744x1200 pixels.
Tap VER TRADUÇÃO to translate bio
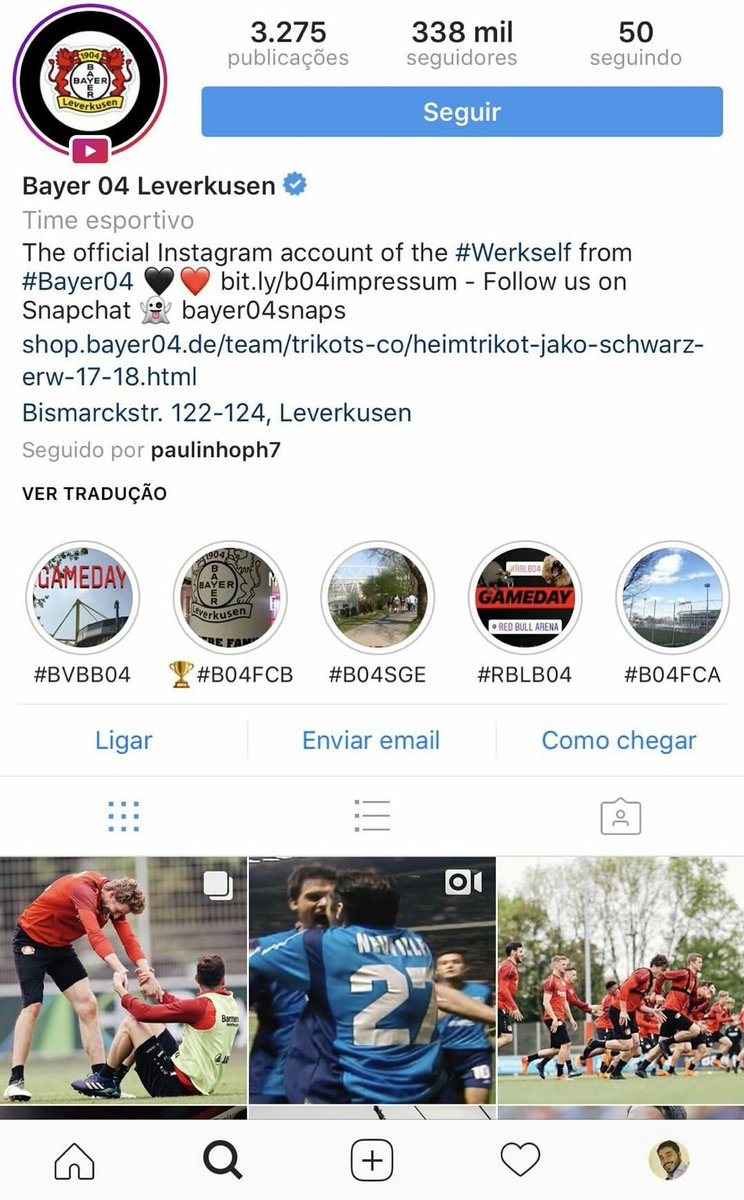coord(94,494)
